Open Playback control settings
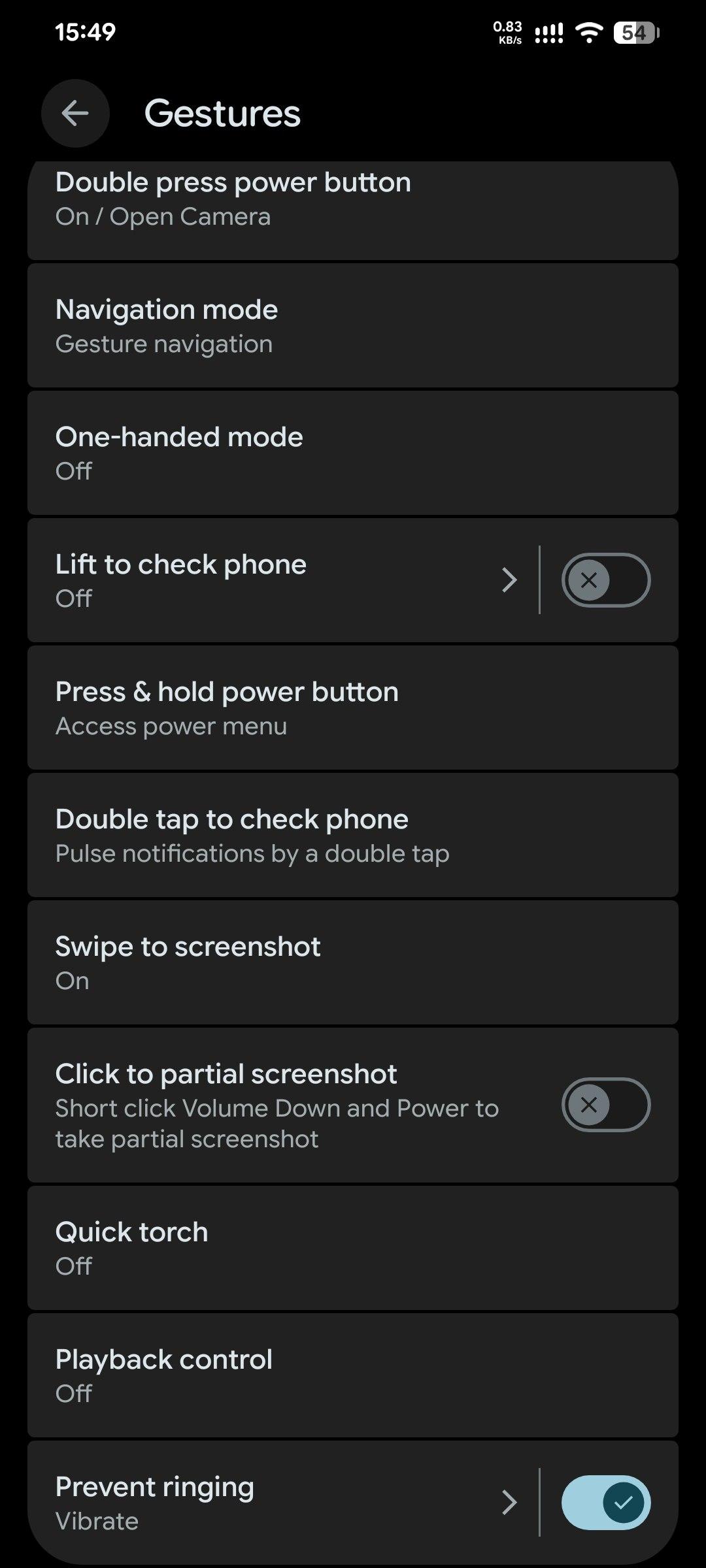The height and width of the screenshot is (1568, 706). [353, 1375]
